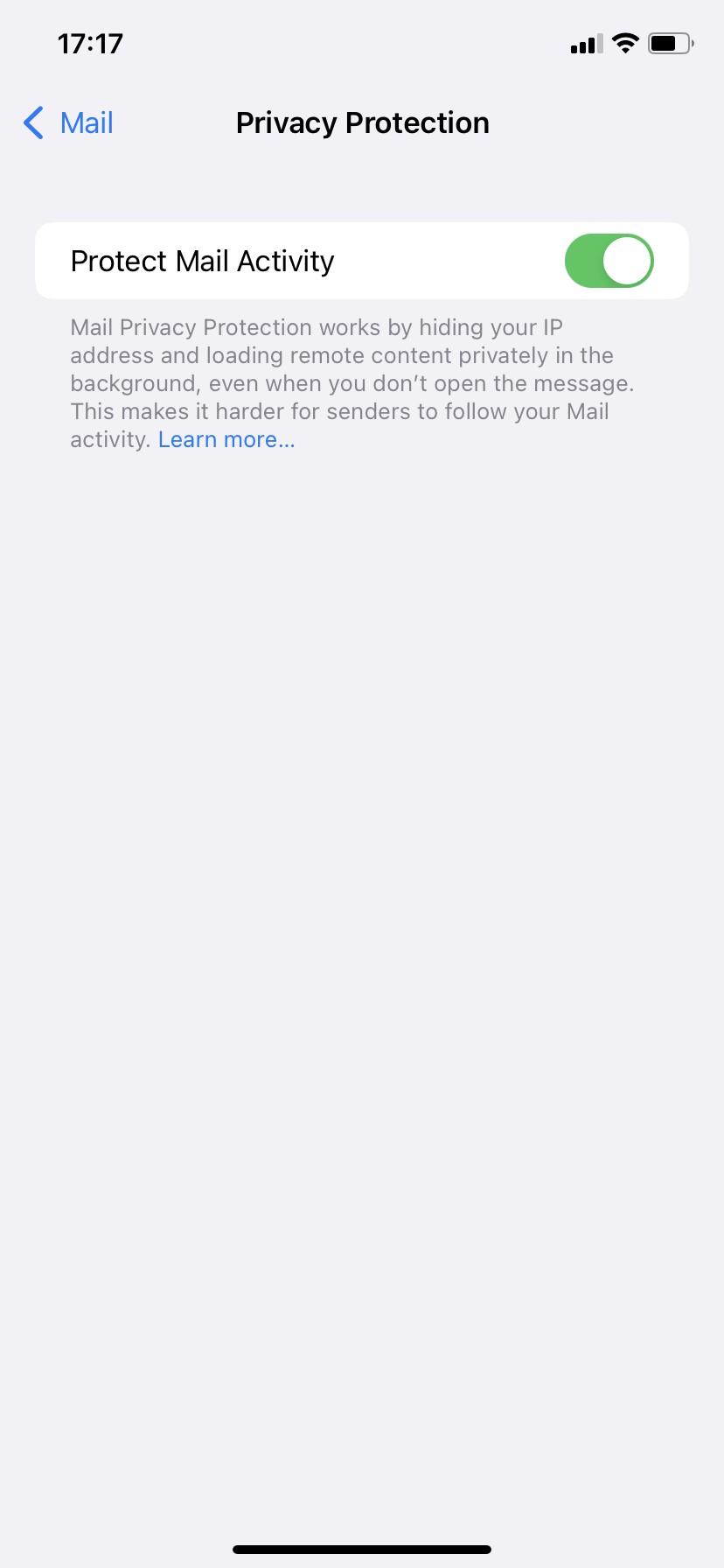Turn off Protect Mail Activity
Viewport: 724px width, 1568px height.
(609, 261)
